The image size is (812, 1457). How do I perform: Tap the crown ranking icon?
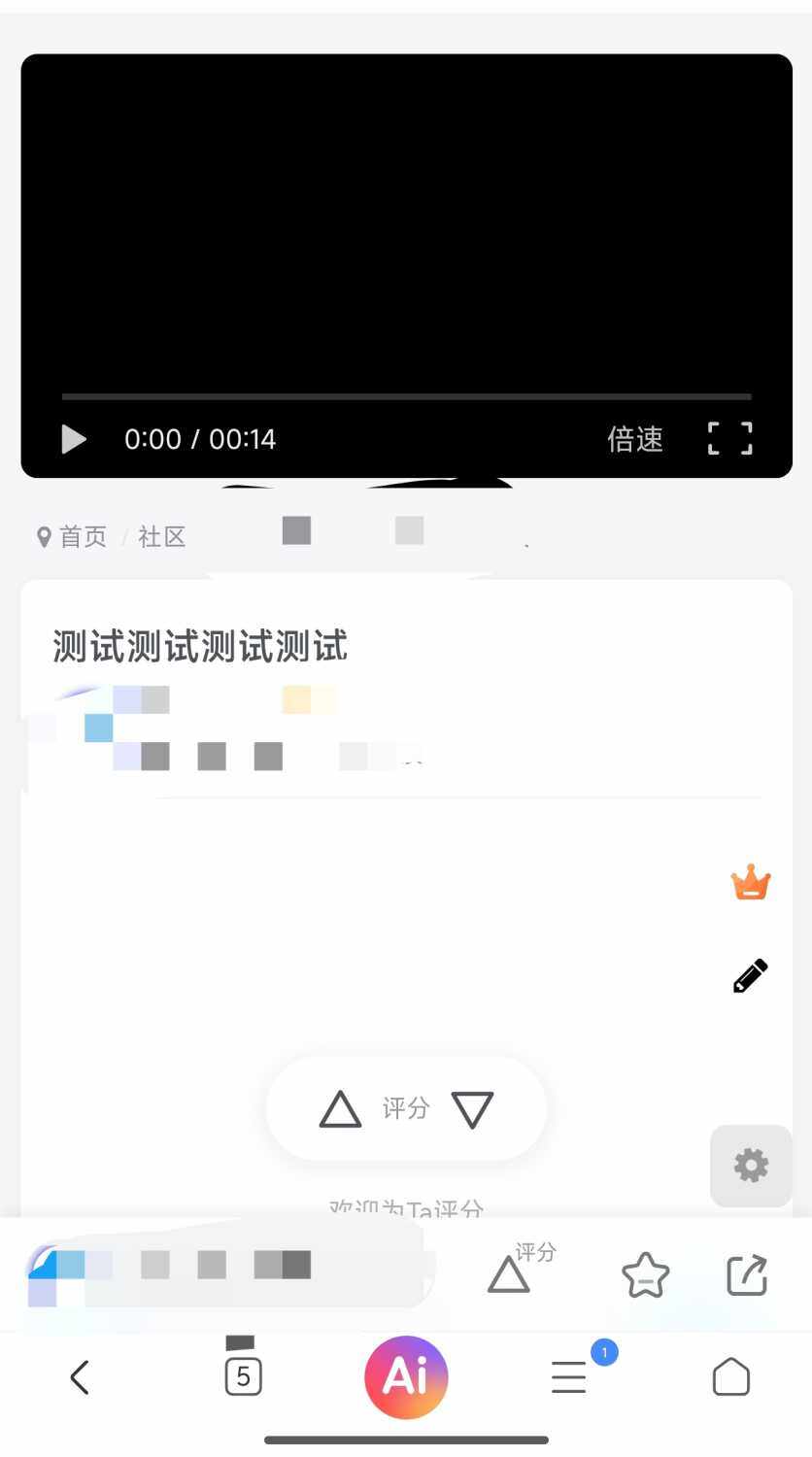tap(749, 882)
